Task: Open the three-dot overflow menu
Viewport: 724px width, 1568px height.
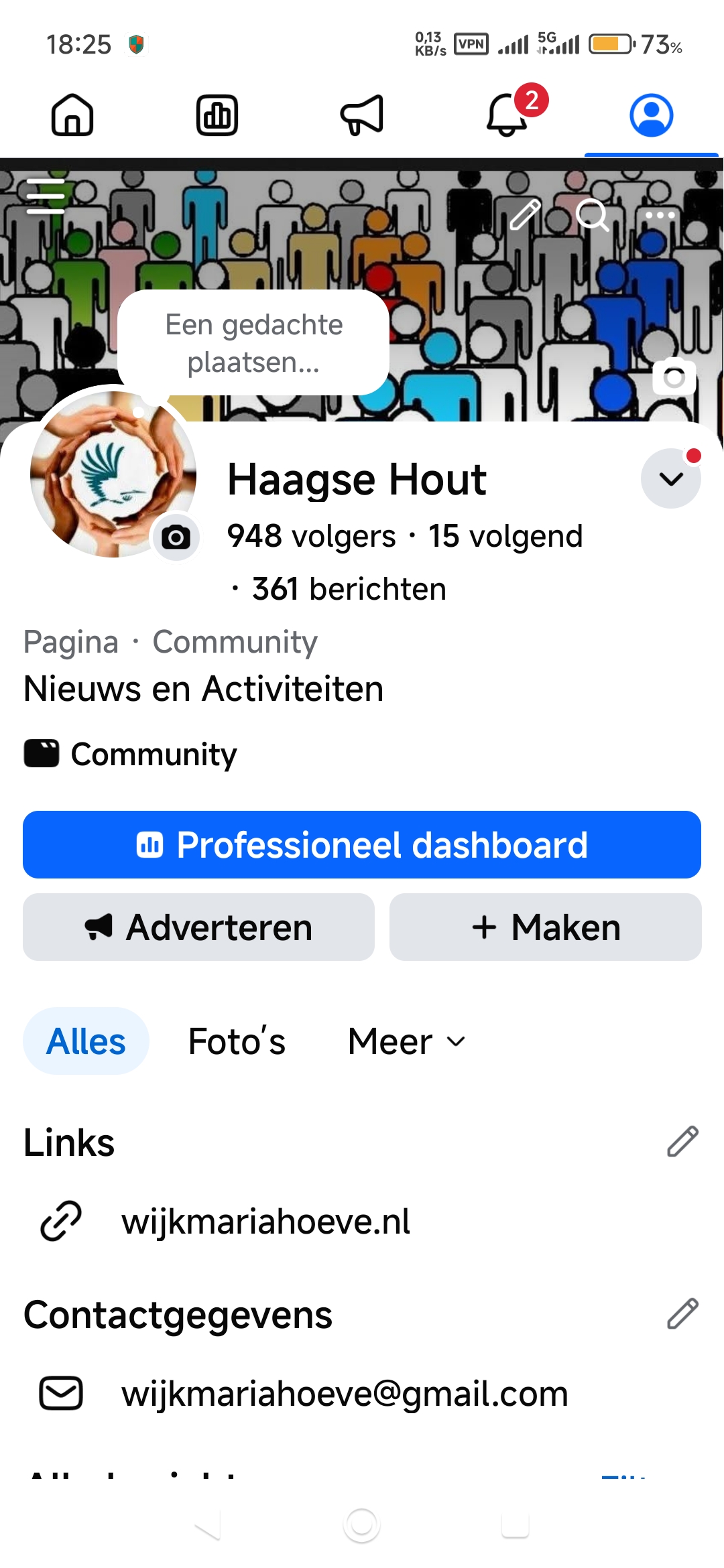Action: 660,215
